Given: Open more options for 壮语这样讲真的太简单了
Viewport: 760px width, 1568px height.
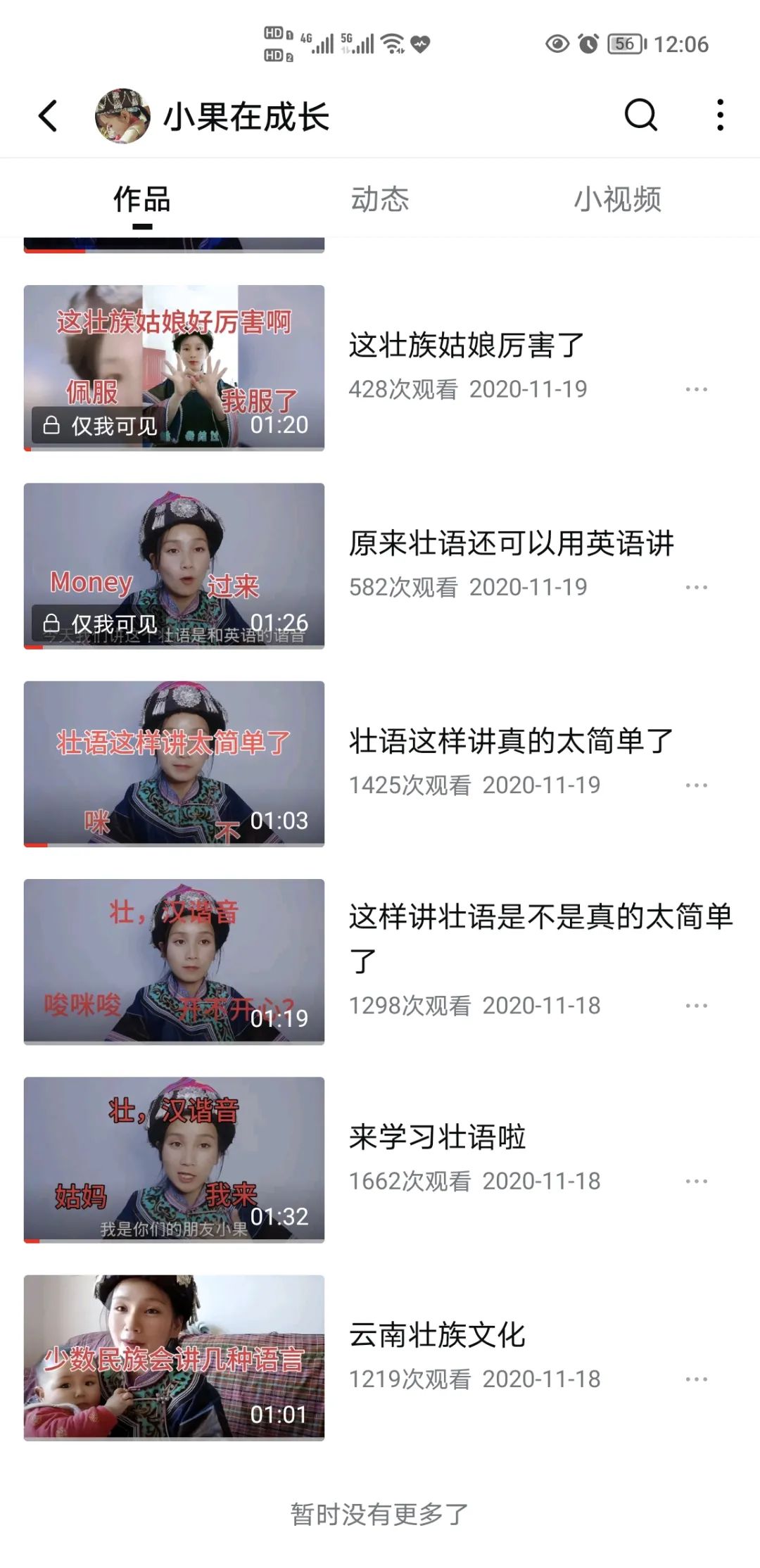Looking at the screenshot, I should pos(696,785).
